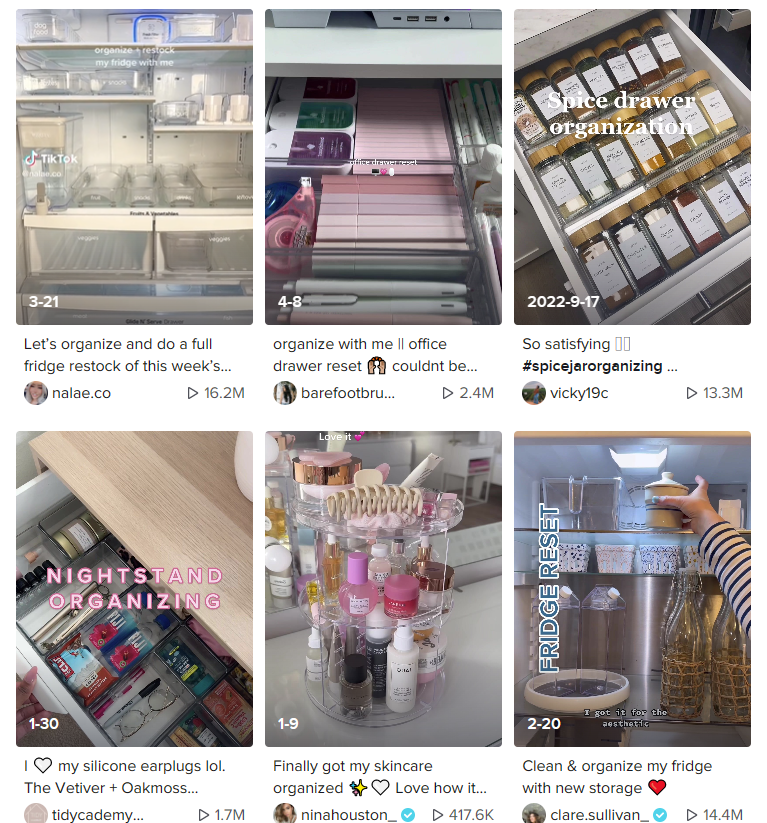View tidycademy's profile page

click(97, 815)
